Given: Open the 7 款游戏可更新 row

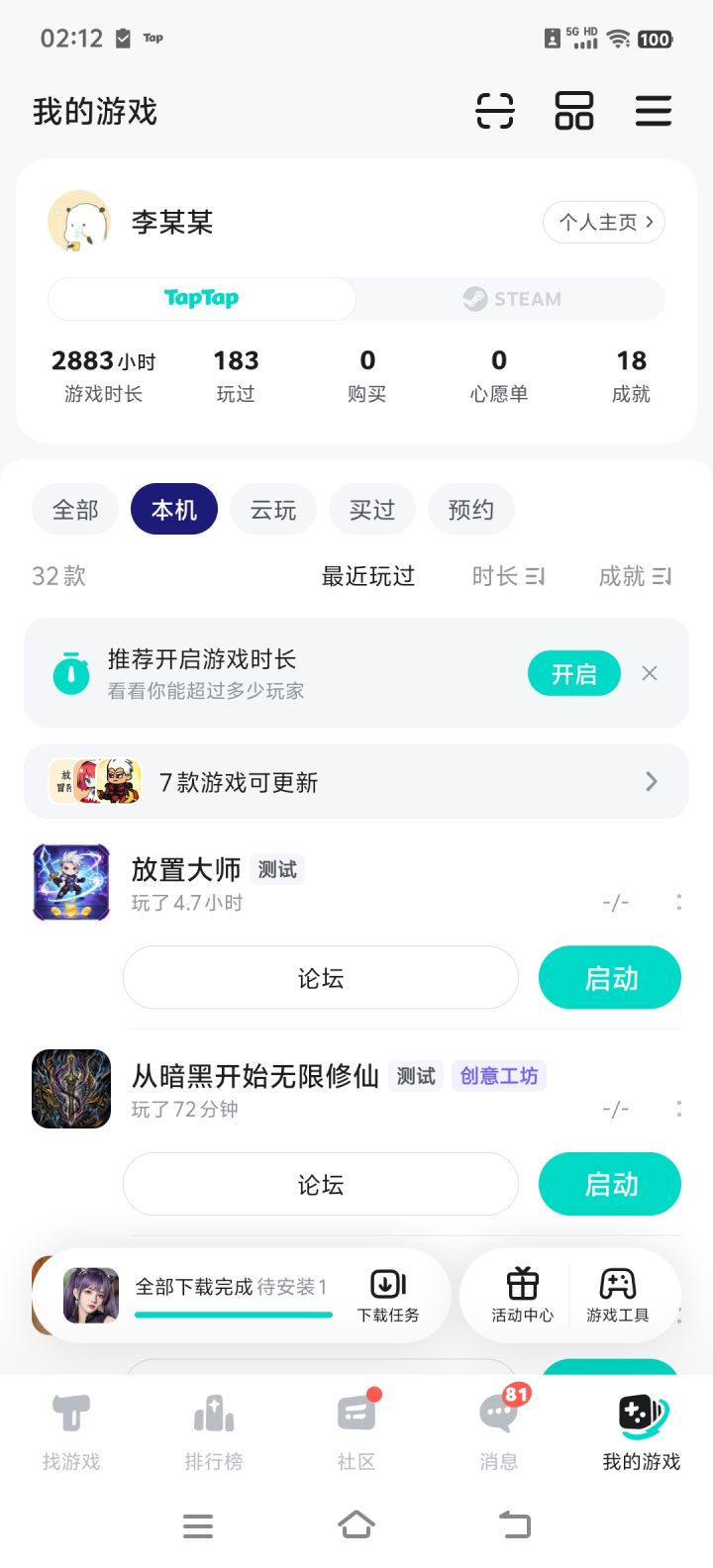Looking at the screenshot, I should 356,782.
